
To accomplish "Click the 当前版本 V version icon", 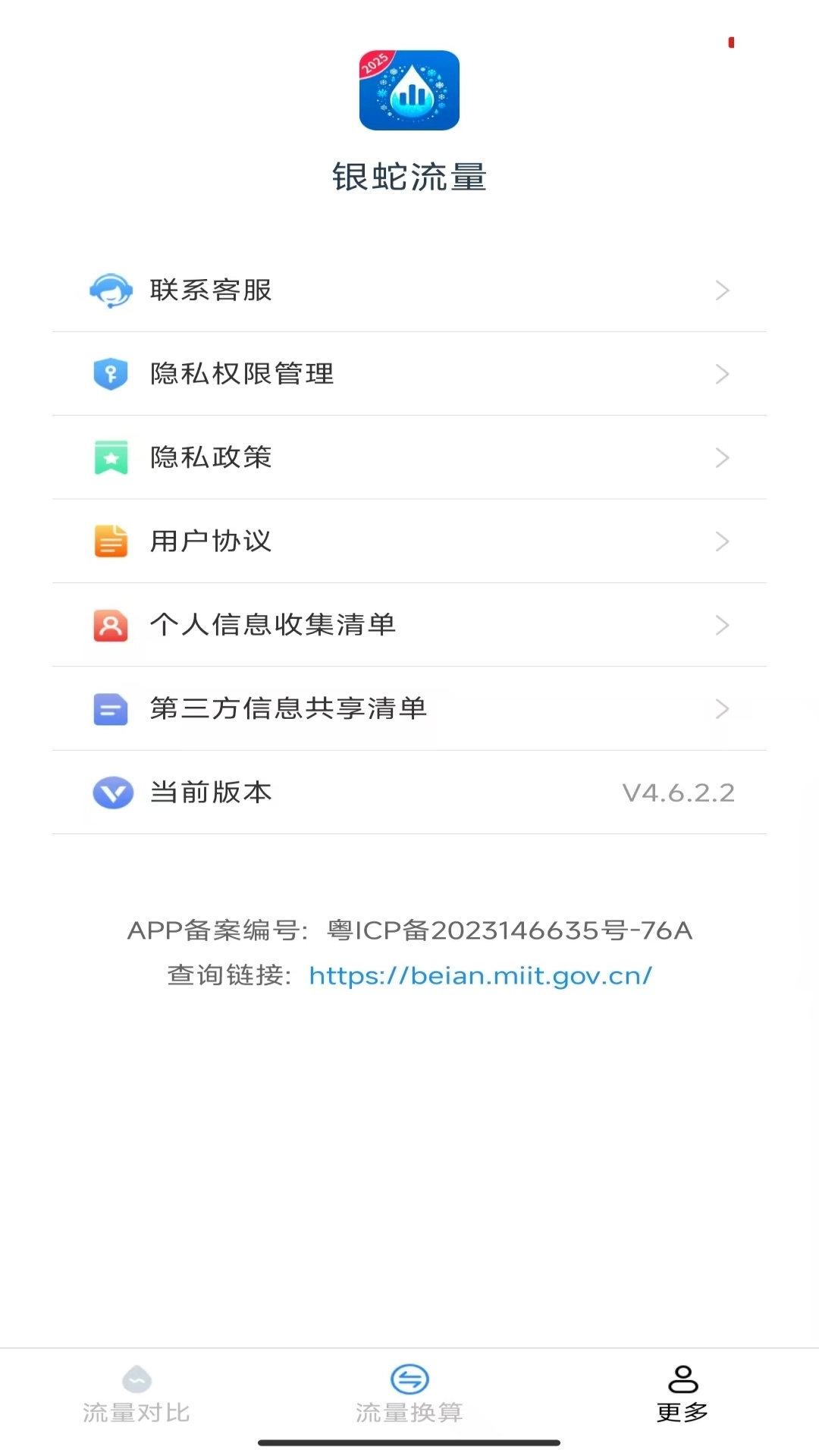I will pos(111,792).
